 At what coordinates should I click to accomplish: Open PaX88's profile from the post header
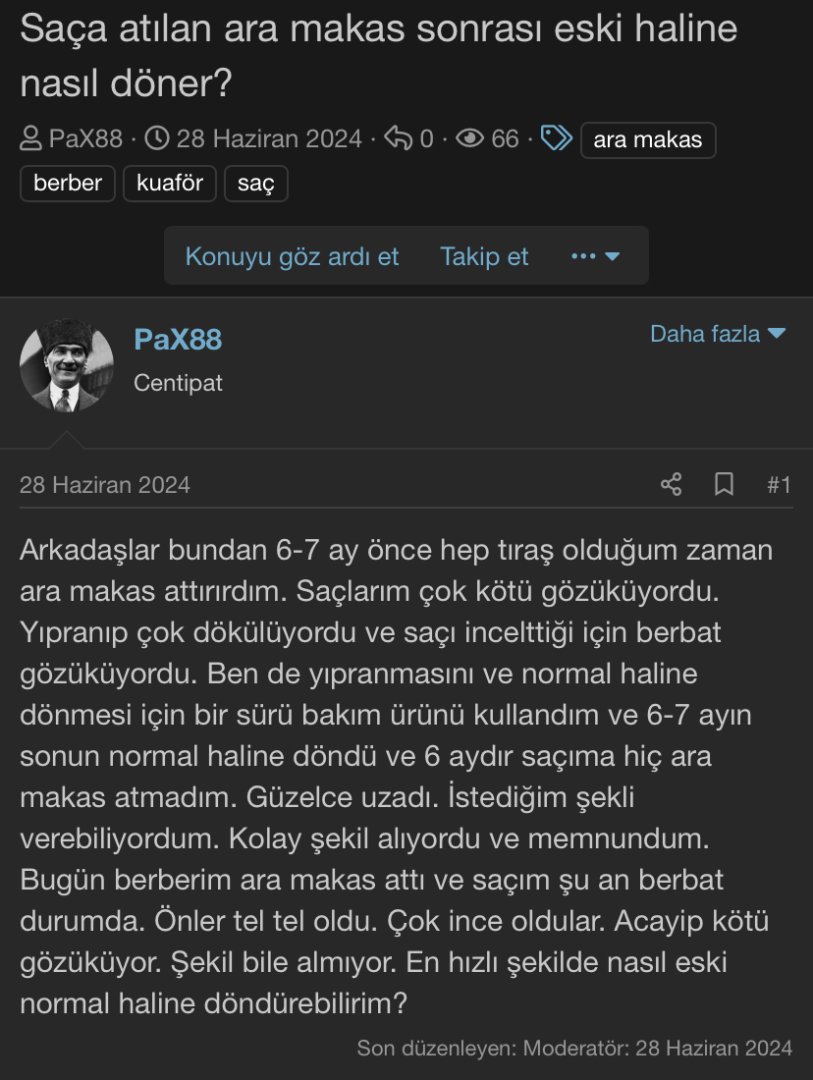pos(178,340)
